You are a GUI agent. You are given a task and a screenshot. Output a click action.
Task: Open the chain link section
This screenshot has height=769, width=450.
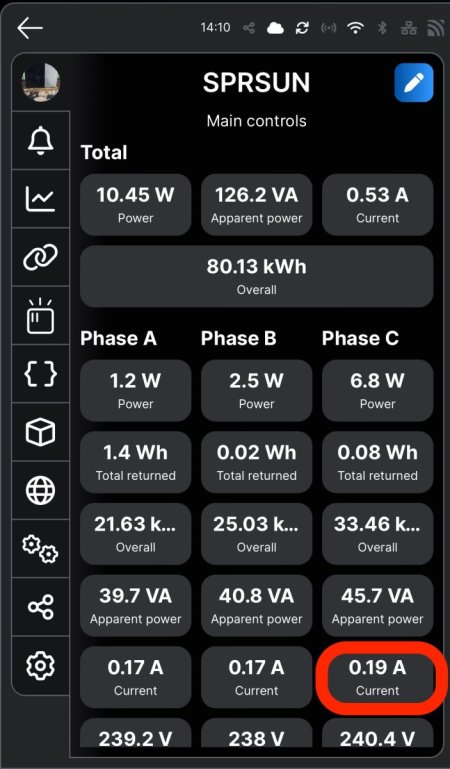41,257
